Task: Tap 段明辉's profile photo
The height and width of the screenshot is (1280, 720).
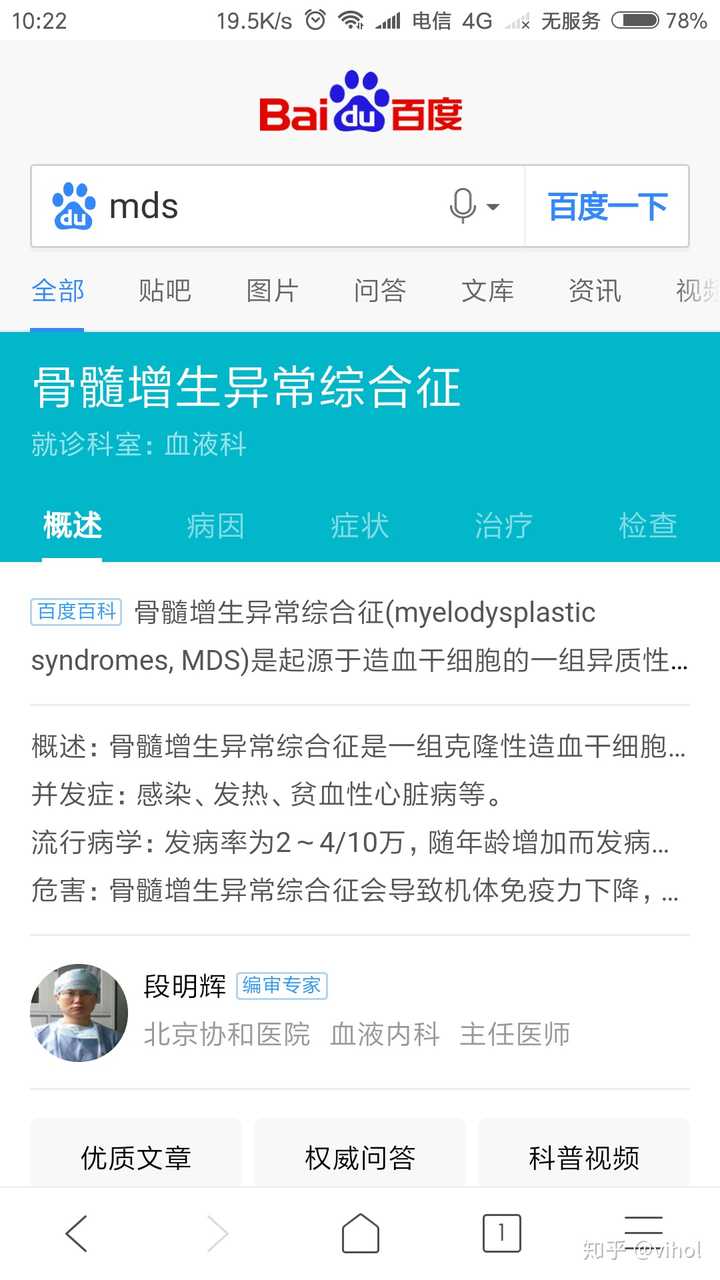Action: (79, 1012)
